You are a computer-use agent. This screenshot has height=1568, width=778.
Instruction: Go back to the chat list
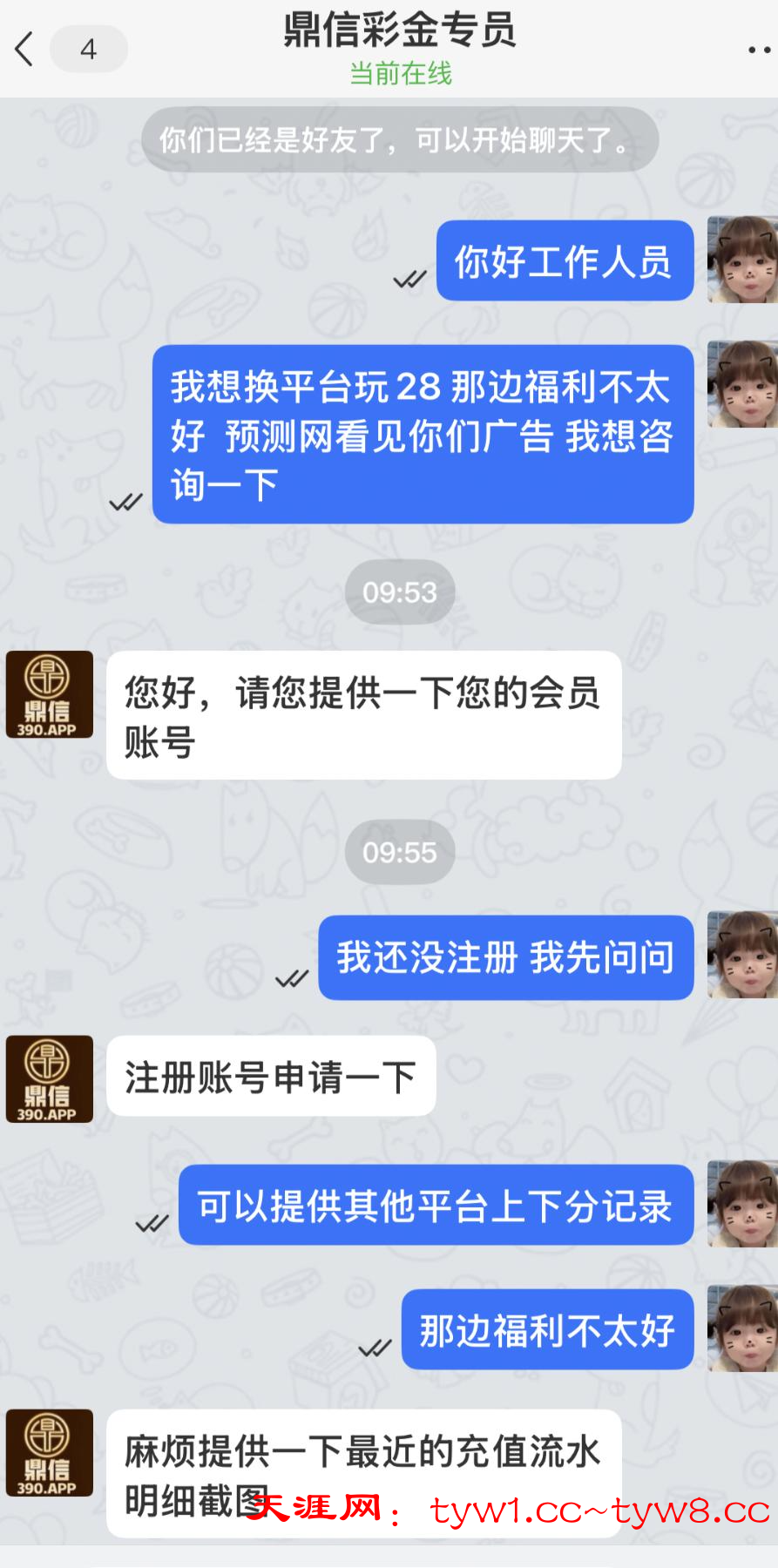click(26, 50)
